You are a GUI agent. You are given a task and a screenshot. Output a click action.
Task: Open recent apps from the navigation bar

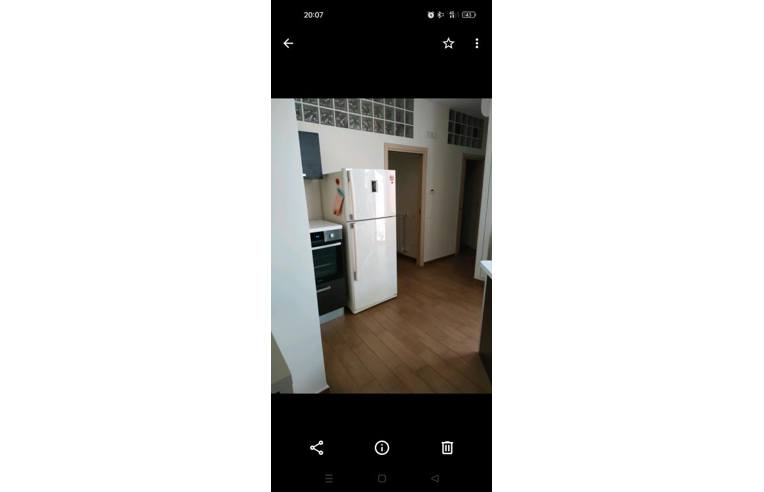pyautogui.click(x=329, y=479)
